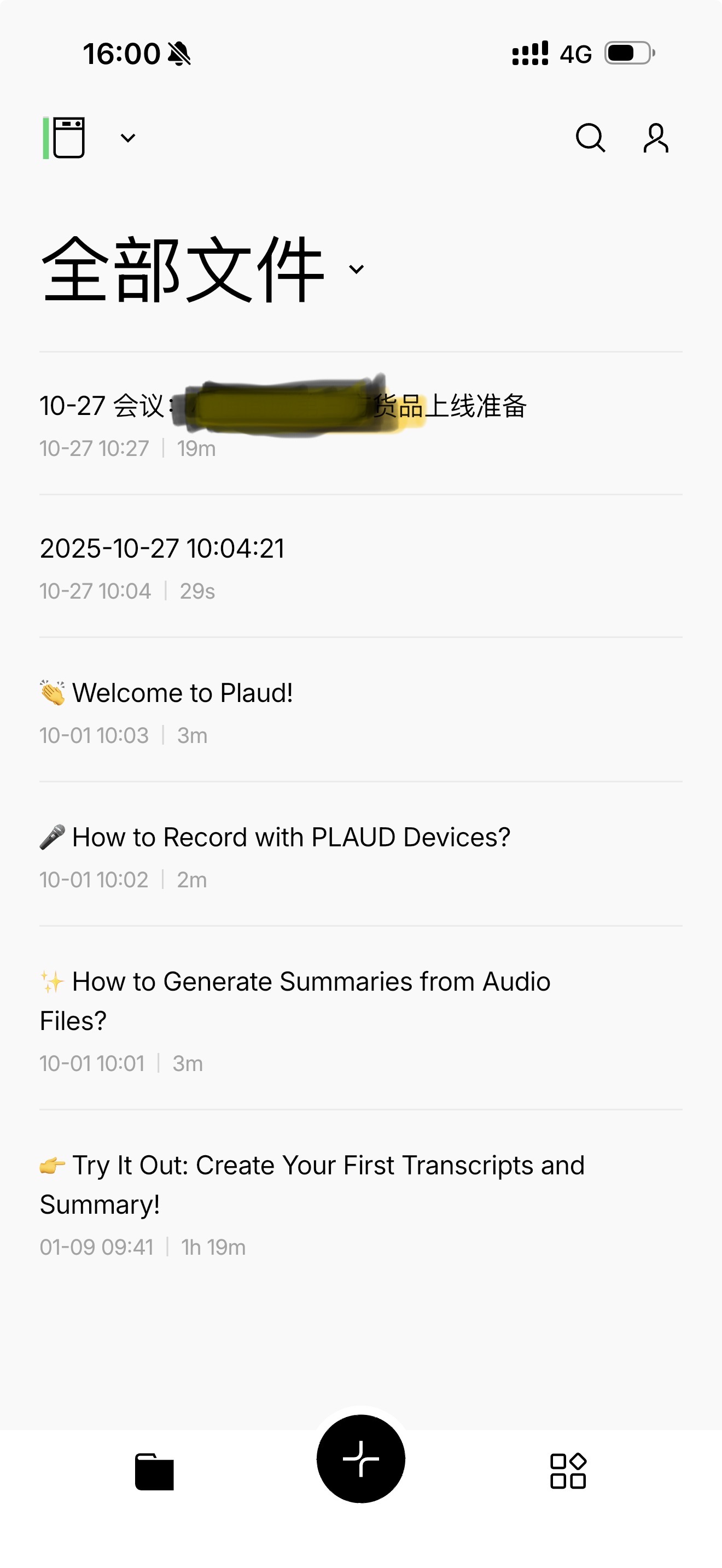Open the account profile icon

pyautogui.click(x=656, y=138)
